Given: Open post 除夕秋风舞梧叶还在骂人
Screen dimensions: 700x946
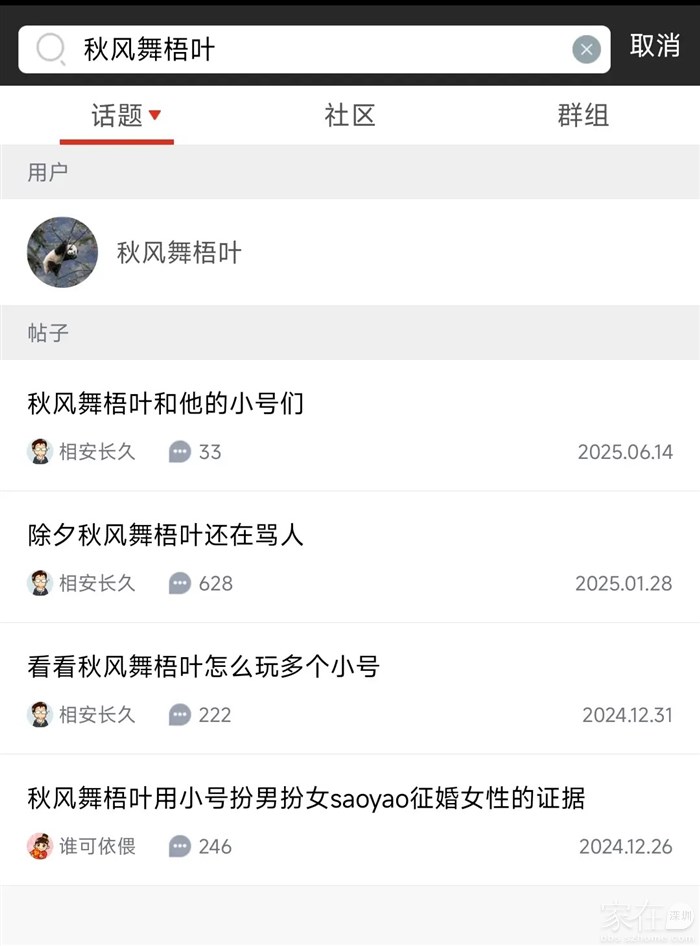Looking at the screenshot, I should [x=166, y=535].
